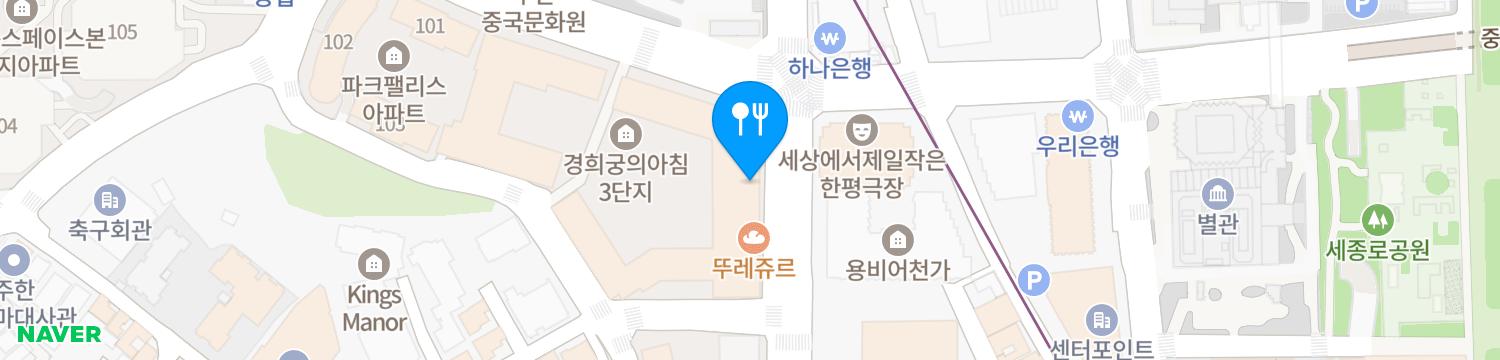Tap the blue restaurant location pin
Viewport: 1500px width, 360px height.
pos(750,125)
